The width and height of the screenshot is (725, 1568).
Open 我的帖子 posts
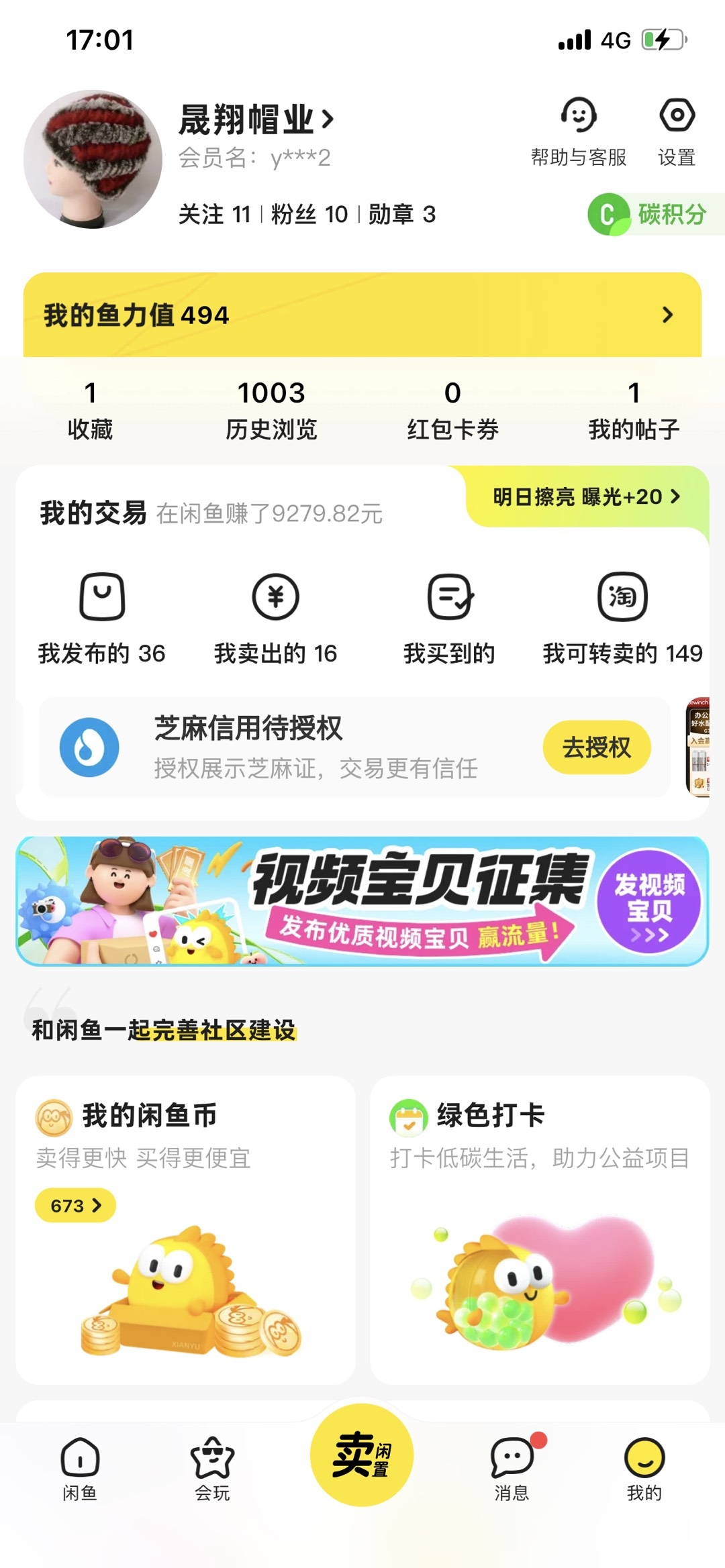point(634,409)
